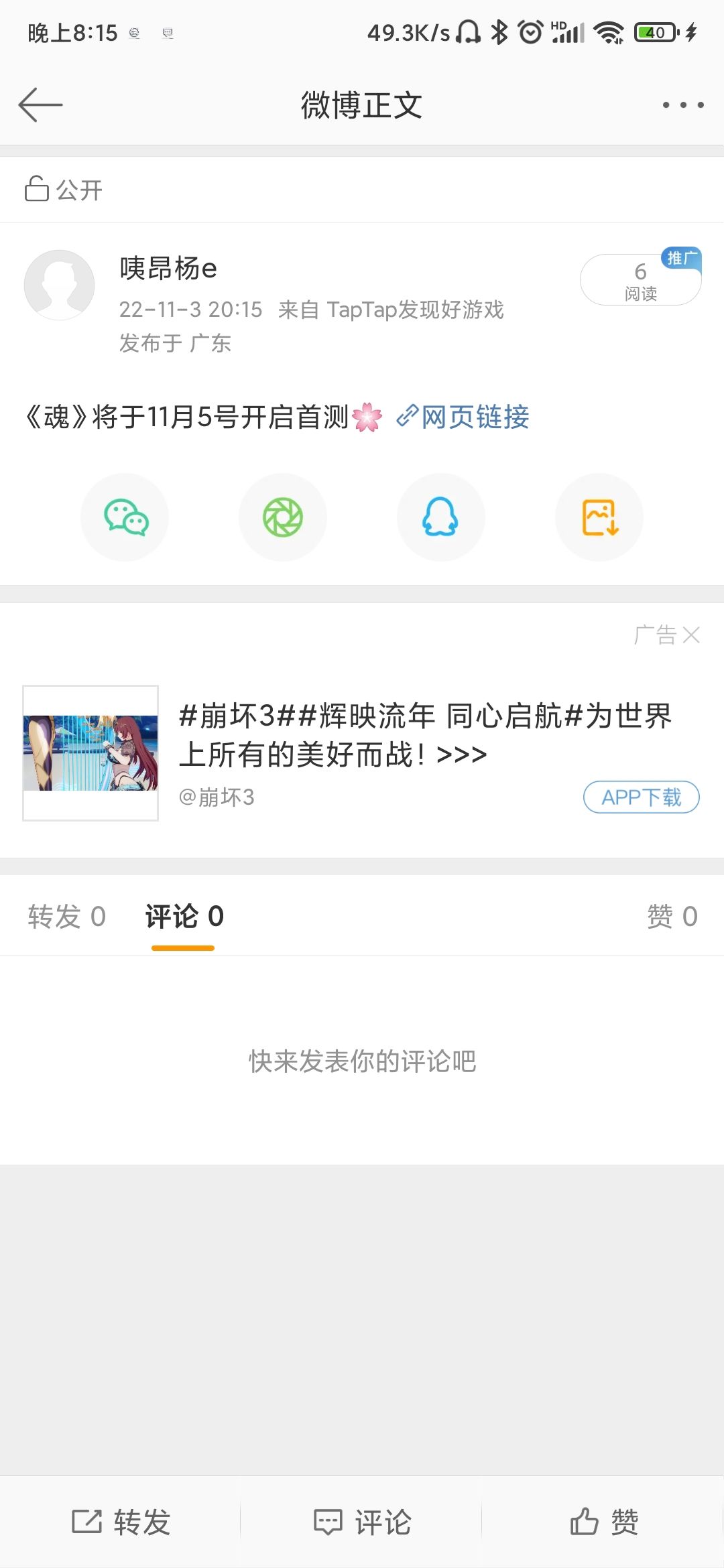Open the 崩坏3 ad thumbnail
The width and height of the screenshot is (724, 1568).
(x=90, y=753)
